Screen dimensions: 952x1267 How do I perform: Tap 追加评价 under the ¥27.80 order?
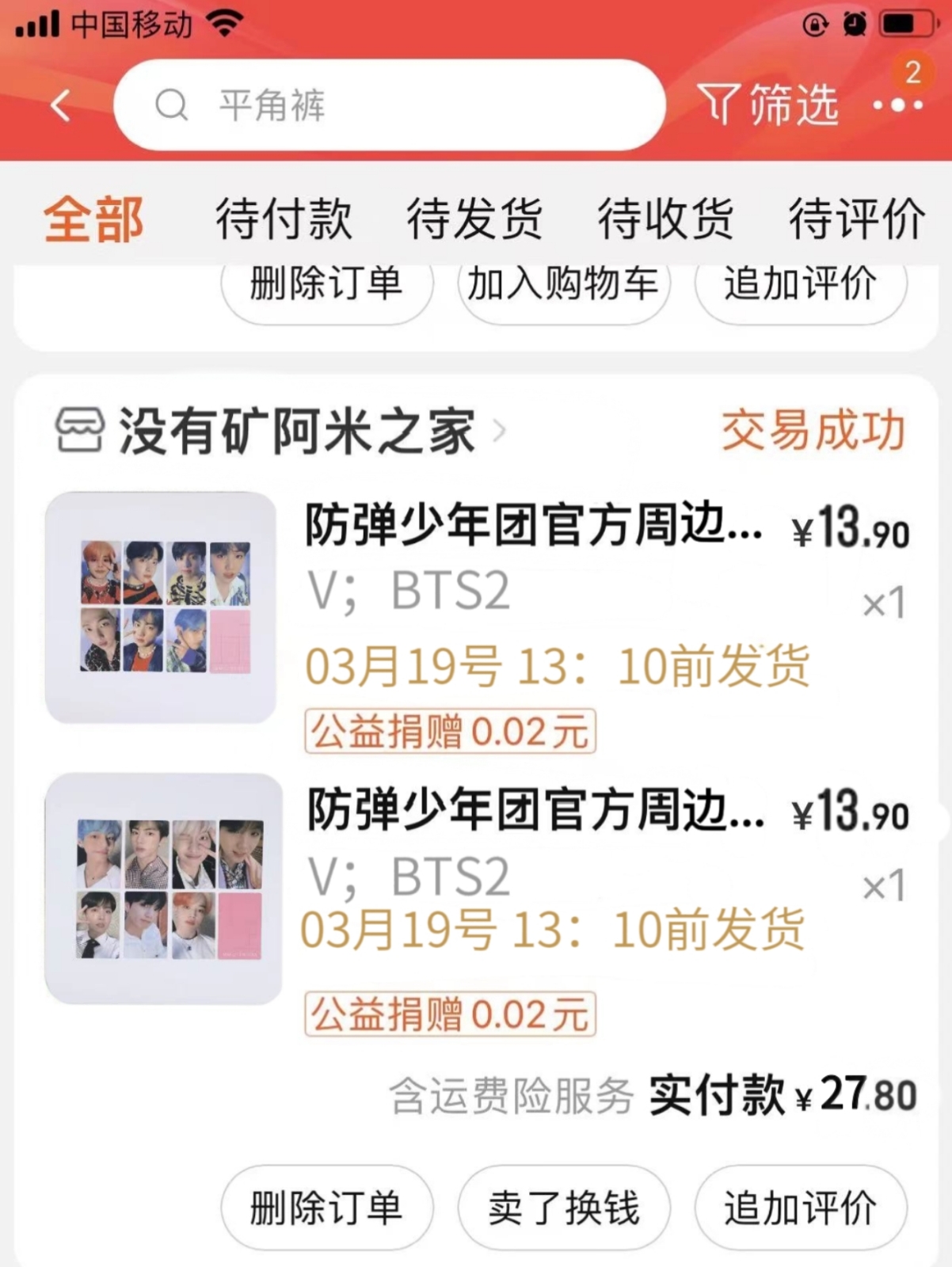(800, 1208)
